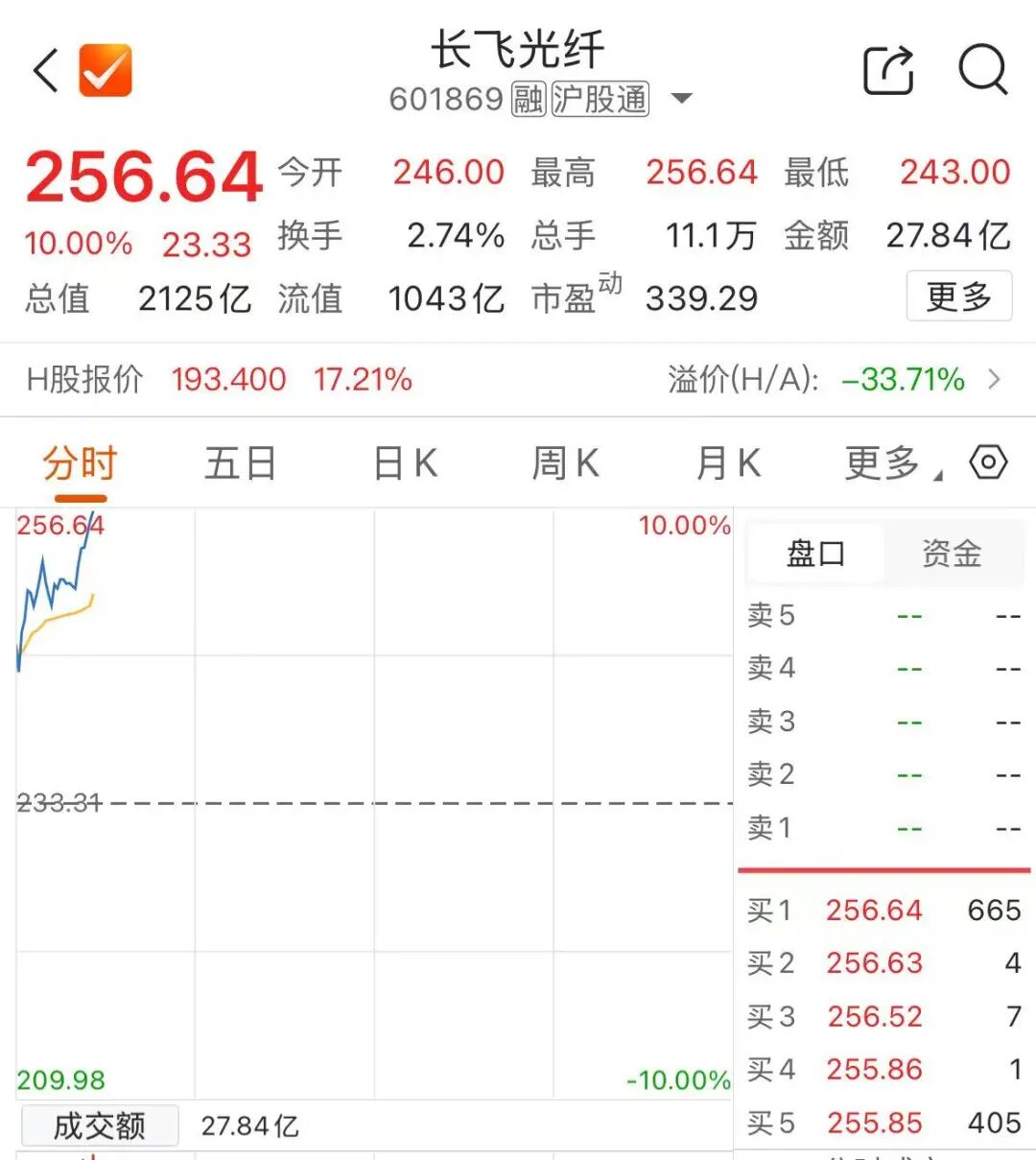Open the share menu for 长飞光纤

coord(887,69)
